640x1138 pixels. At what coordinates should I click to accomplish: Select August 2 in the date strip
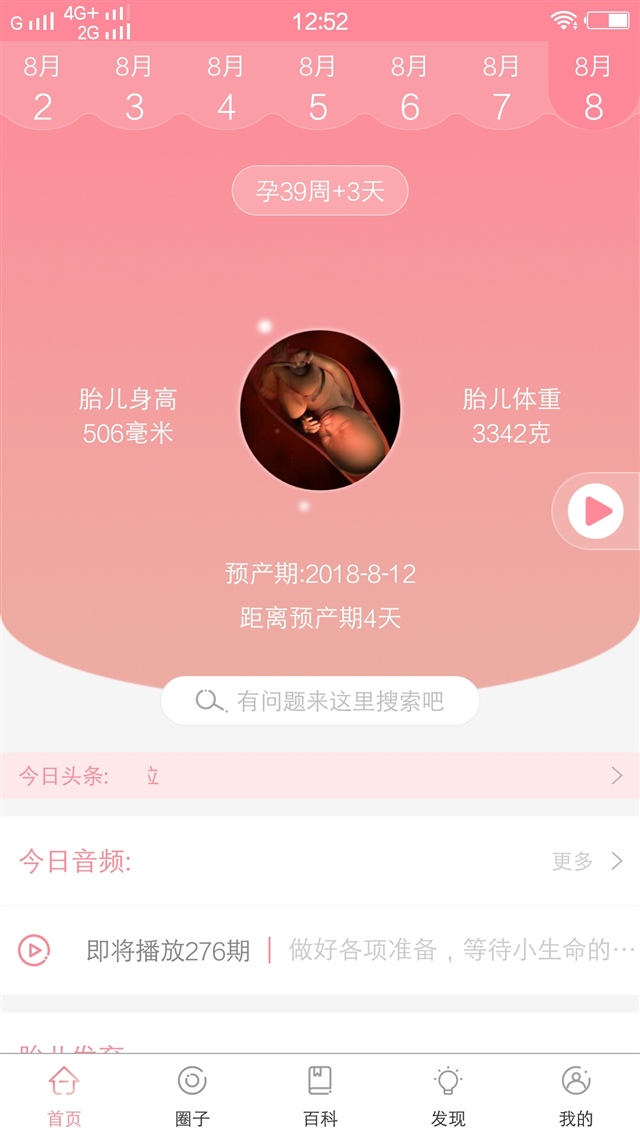tap(42, 89)
